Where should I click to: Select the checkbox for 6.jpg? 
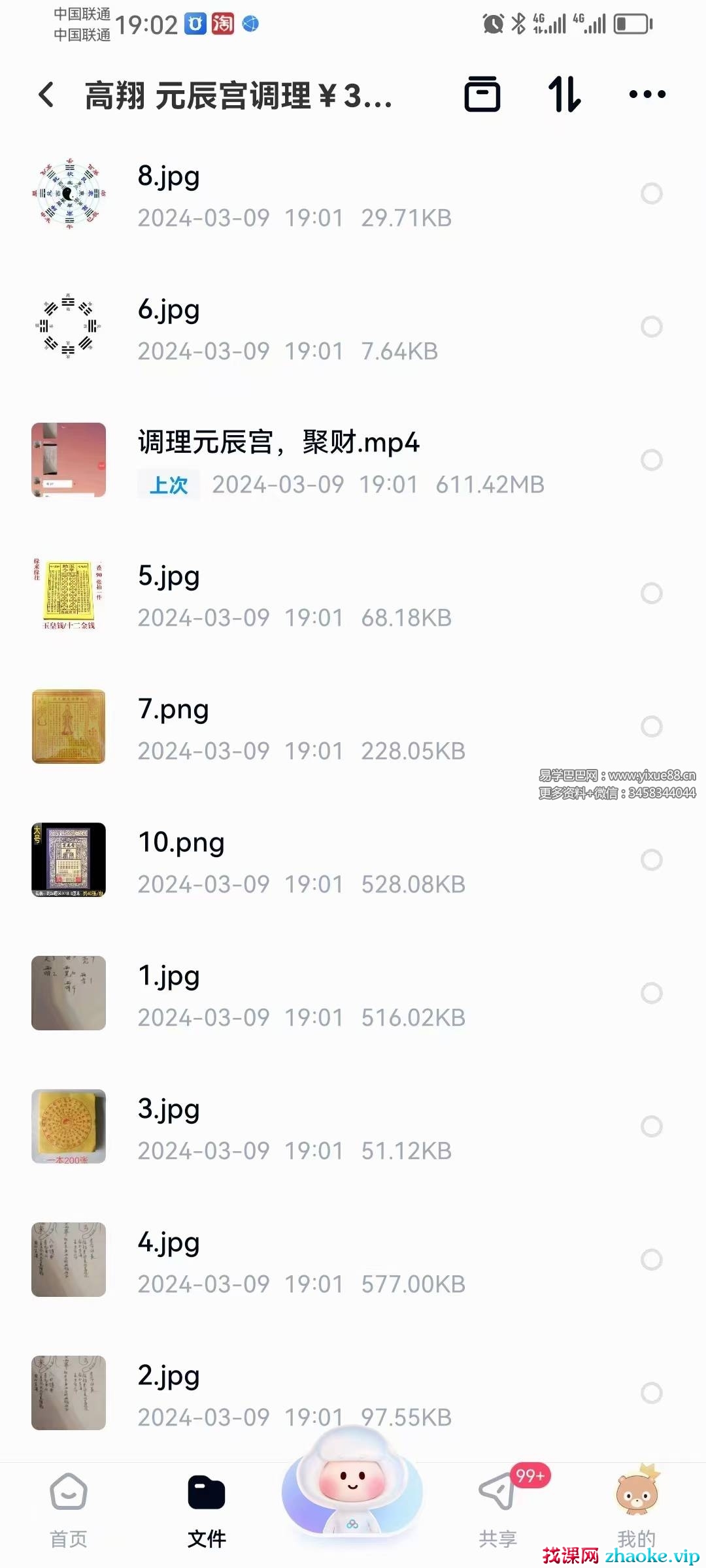[x=651, y=327]
